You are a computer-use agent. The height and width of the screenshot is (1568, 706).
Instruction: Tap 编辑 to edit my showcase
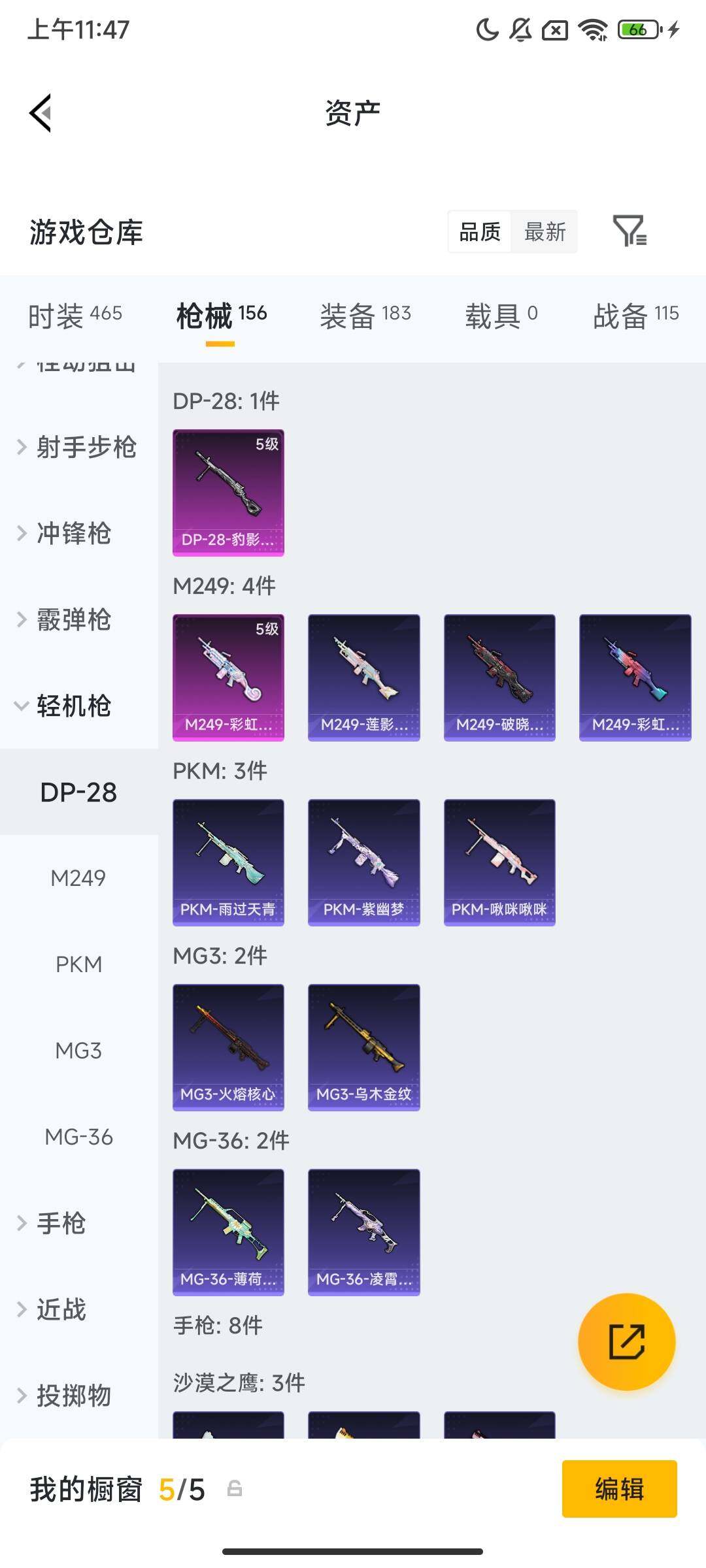pos(619,1489)
